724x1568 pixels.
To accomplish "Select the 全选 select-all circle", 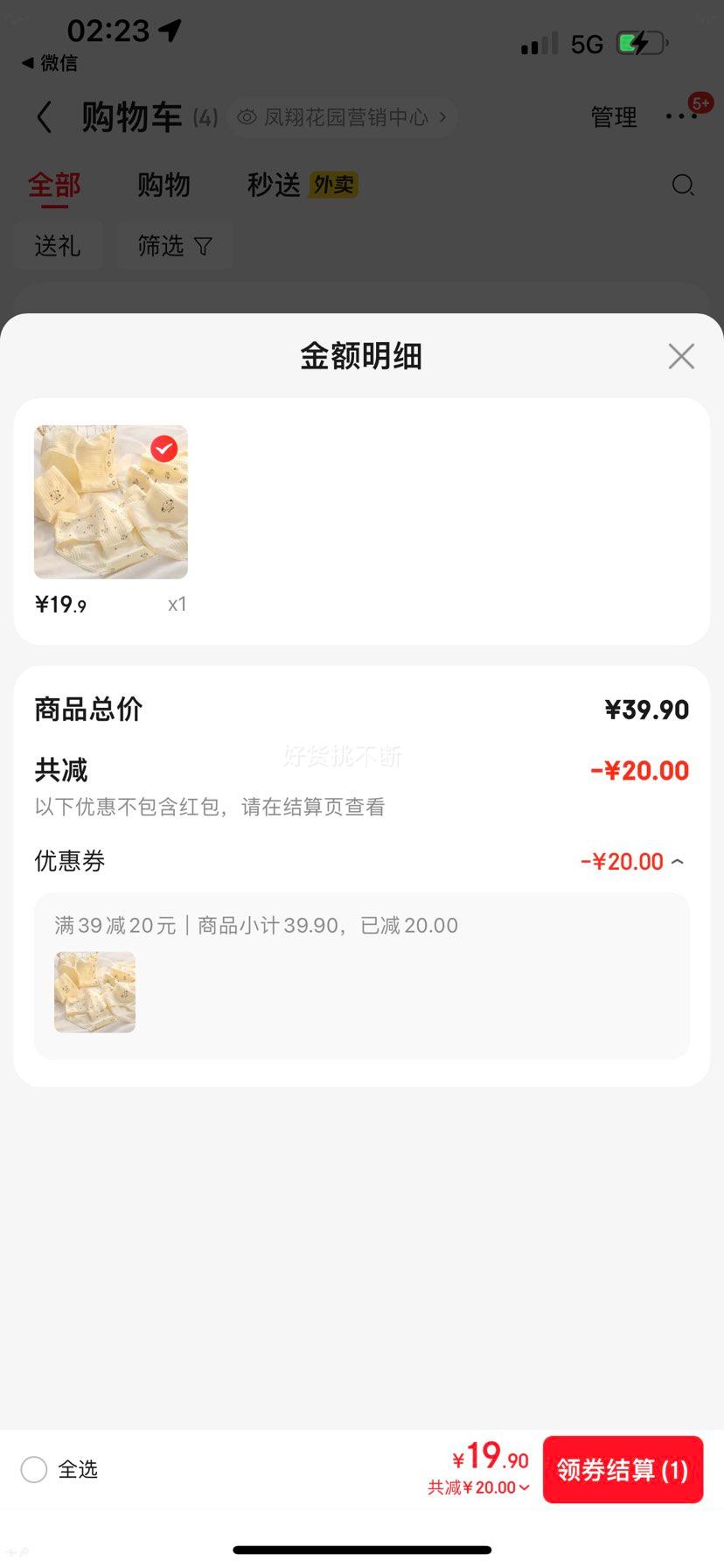I will (x=33, y=1470).
